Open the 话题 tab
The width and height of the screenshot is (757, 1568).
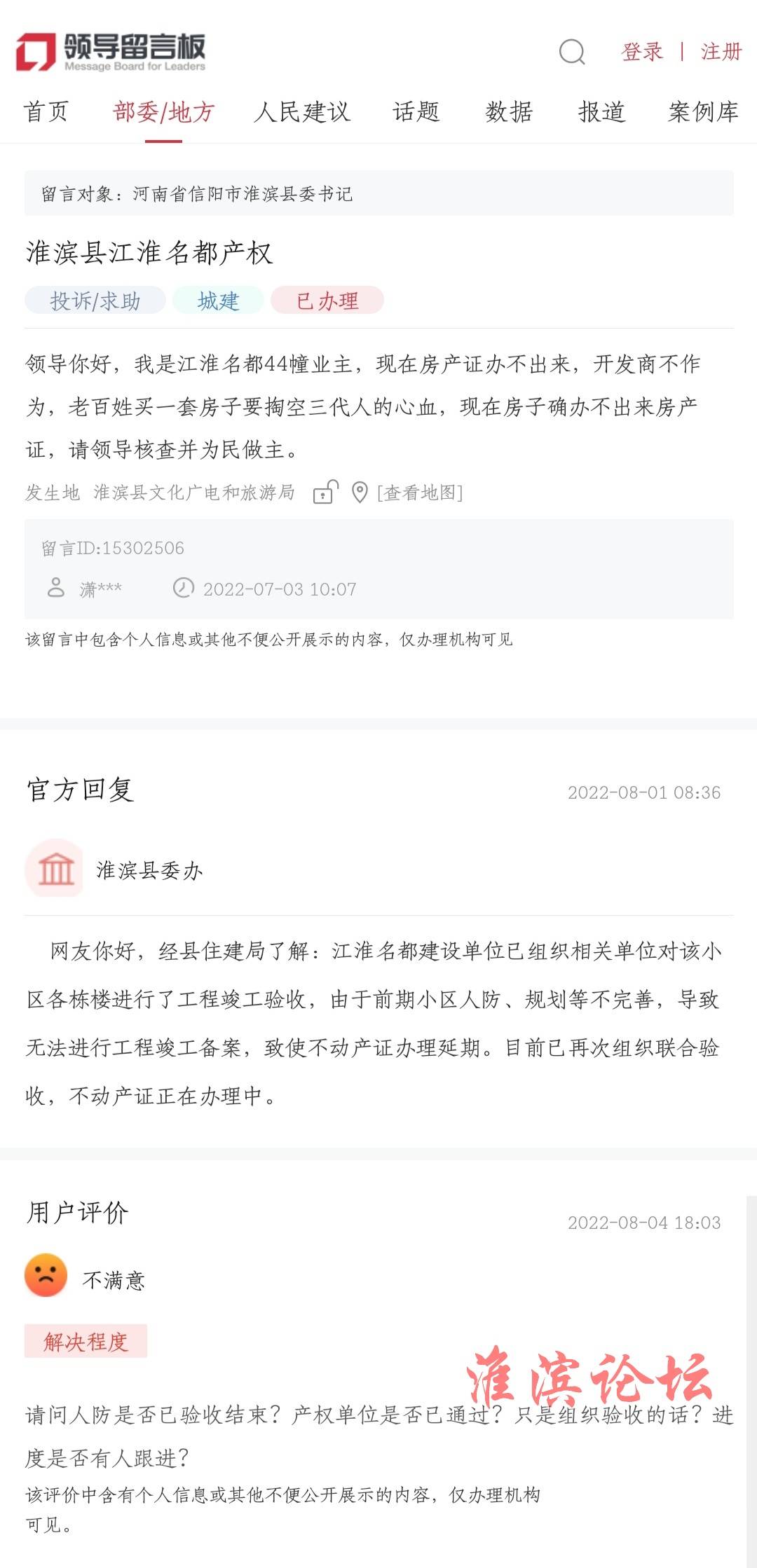pyautogui.click(x=416, y=111)
